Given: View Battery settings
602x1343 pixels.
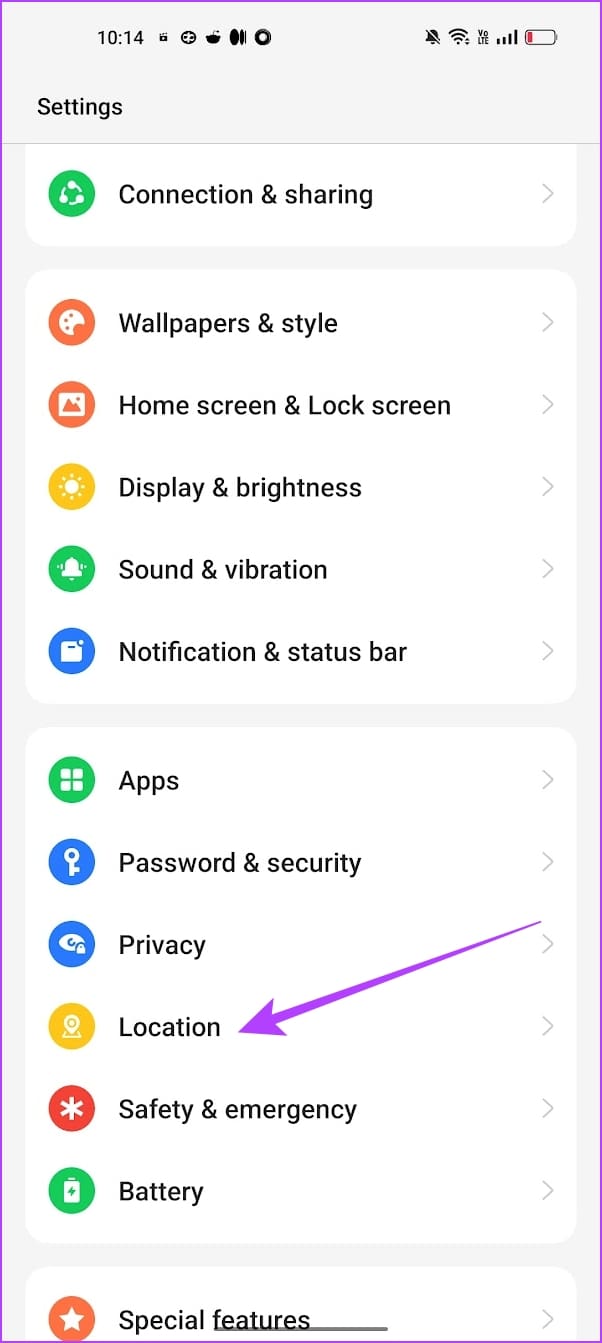Looking at the screenshot, I should click(161, 1191).
